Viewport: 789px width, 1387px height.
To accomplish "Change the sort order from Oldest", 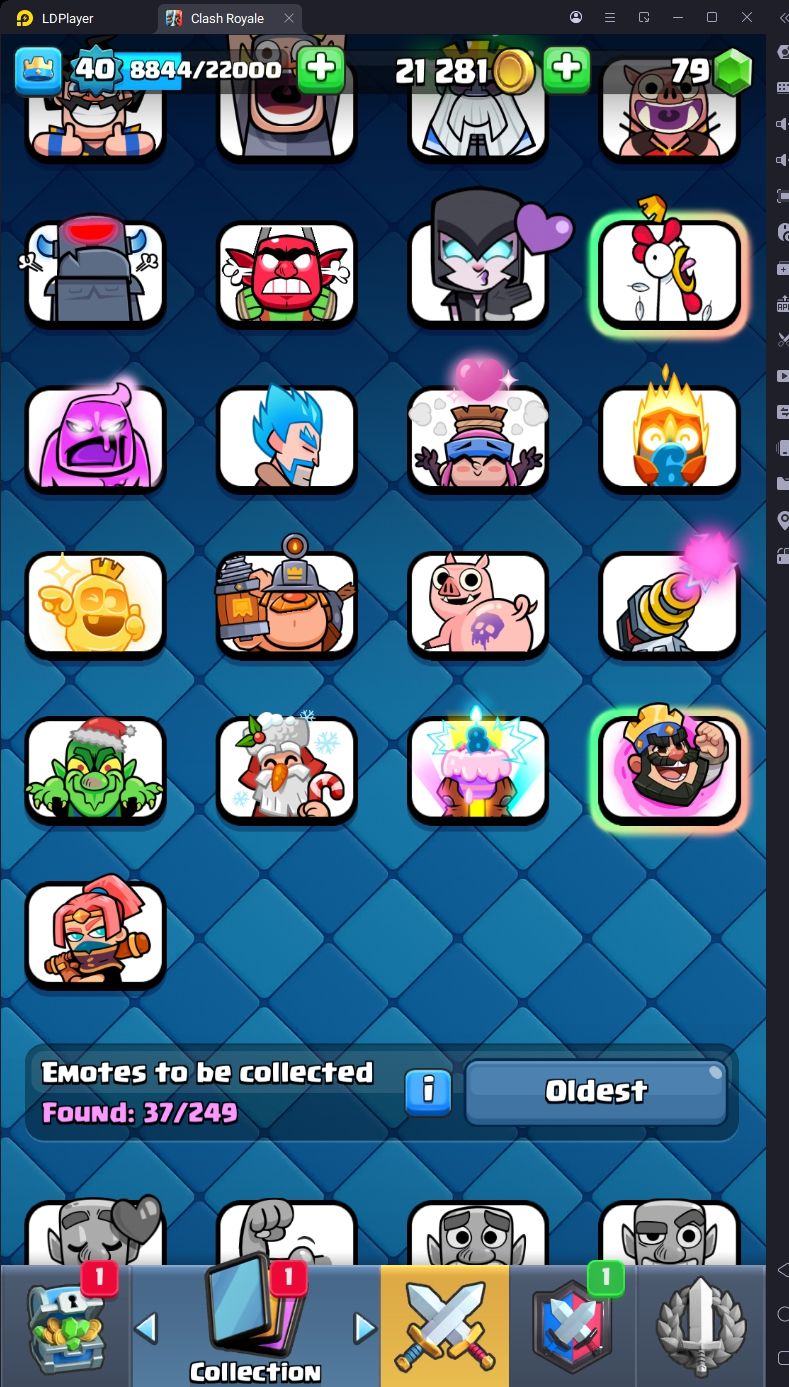I will pyautogui.click(x=596, y=1091).
